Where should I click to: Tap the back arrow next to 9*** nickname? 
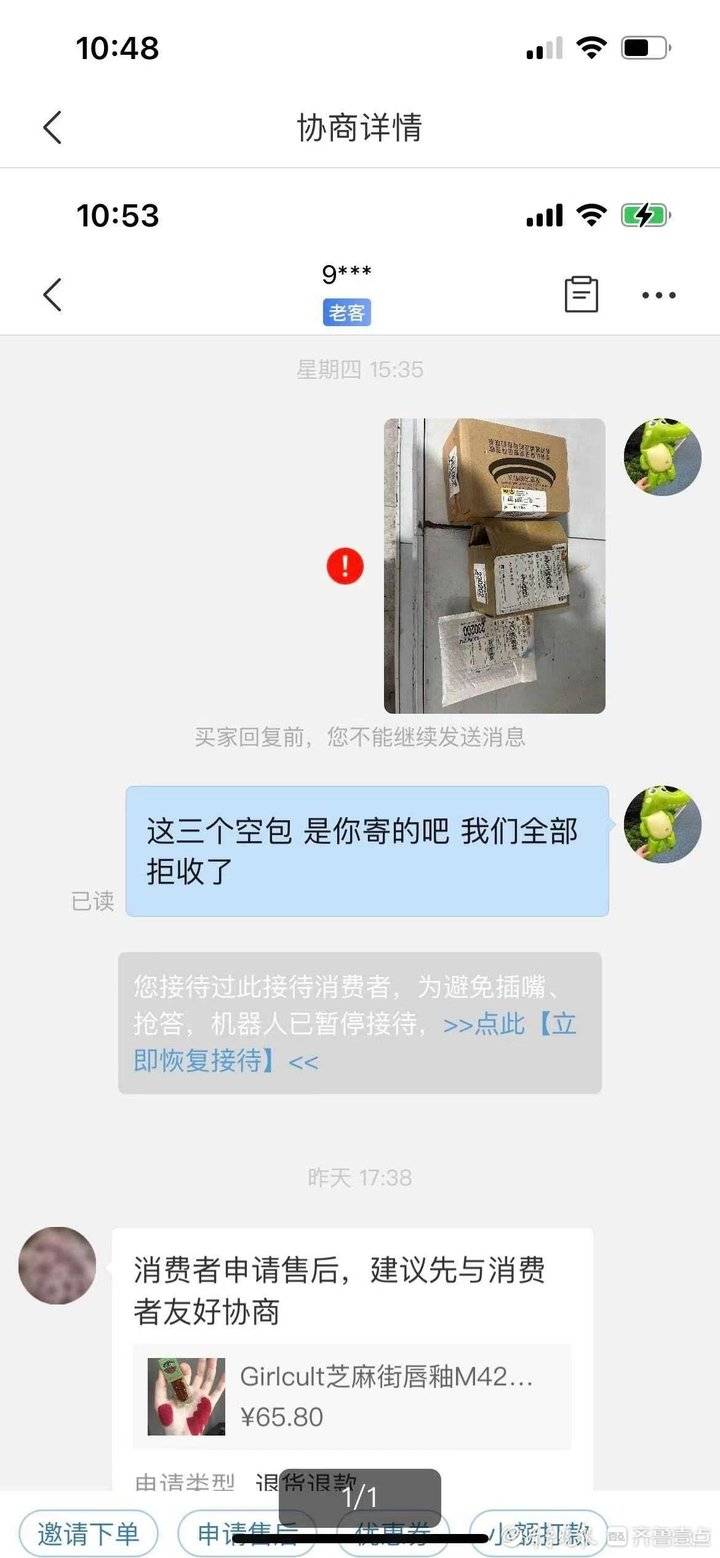pos(52,295)
